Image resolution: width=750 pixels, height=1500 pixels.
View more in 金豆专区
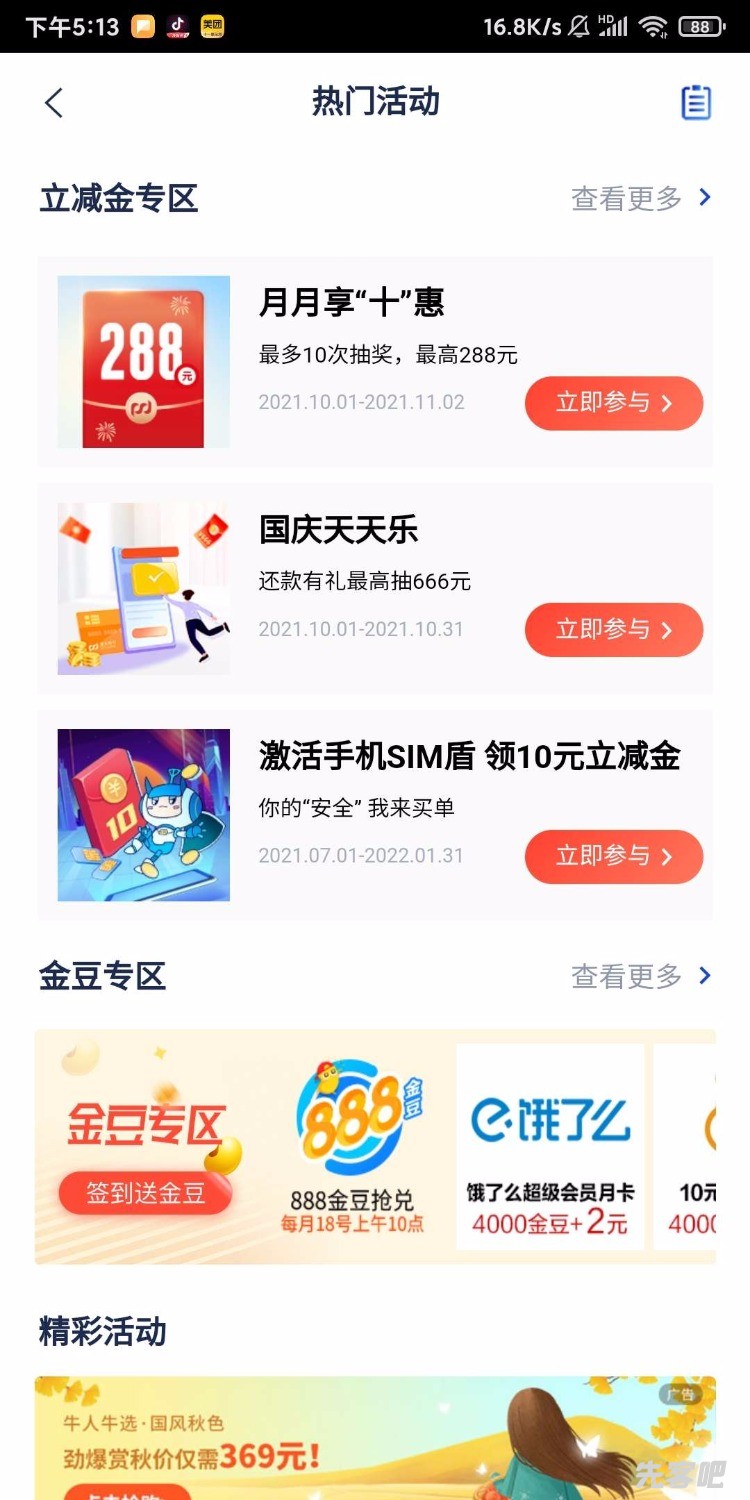tap(641, 976)
